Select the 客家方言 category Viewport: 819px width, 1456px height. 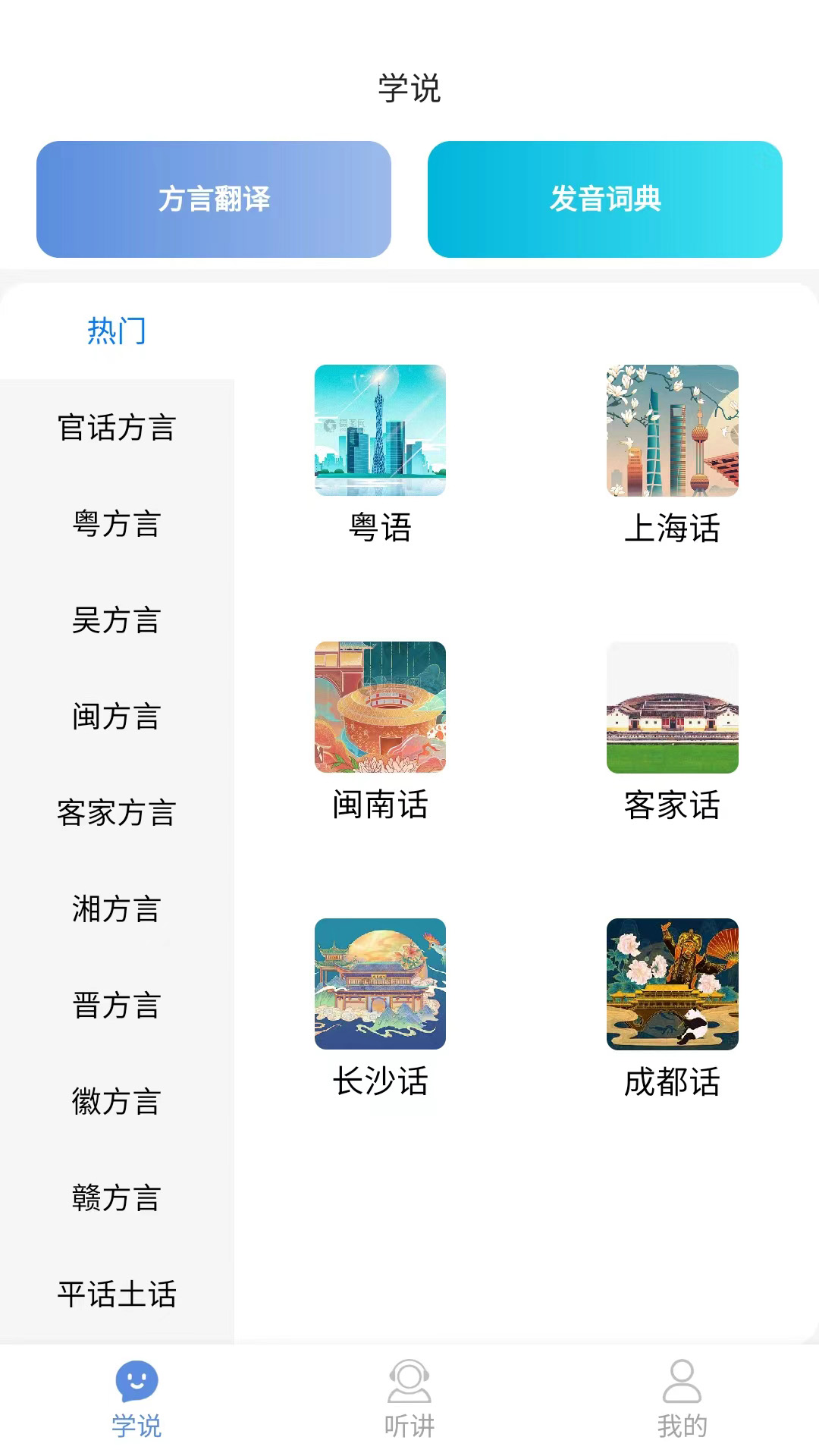117,813
